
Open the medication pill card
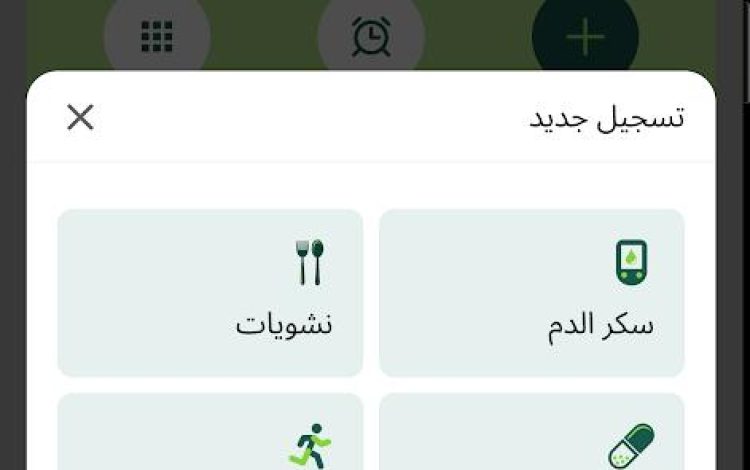pyautogui.click(x=531, y=435)
